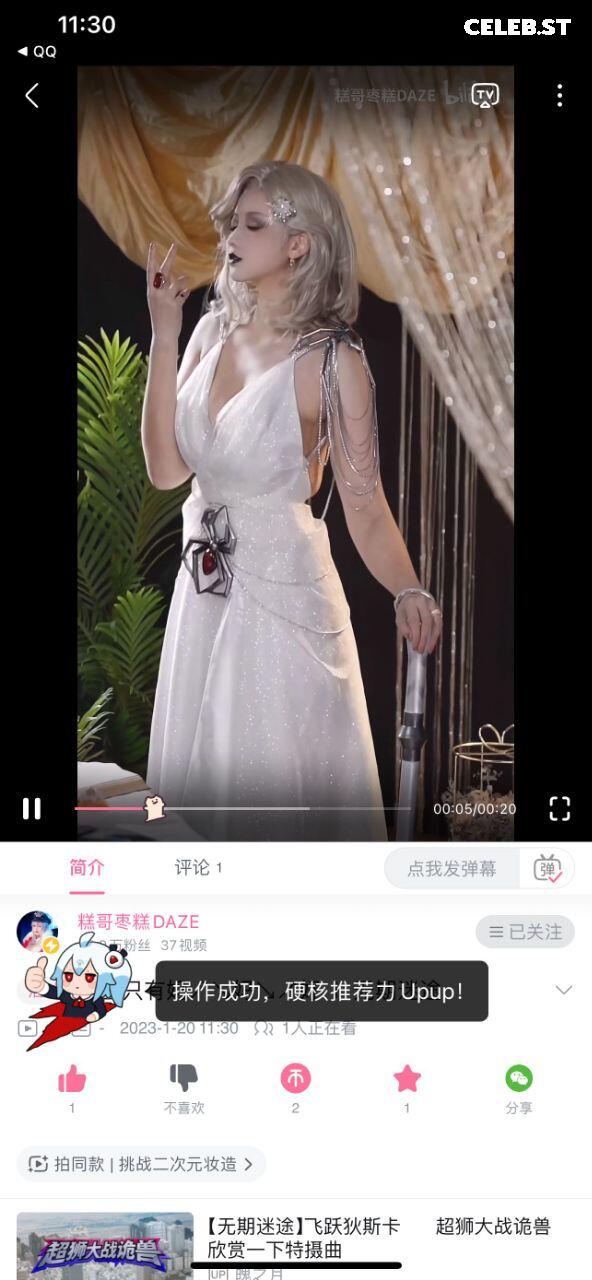Share the video via WeChat 分享
Screen dimensions: 592x1280
point(519,1087)
